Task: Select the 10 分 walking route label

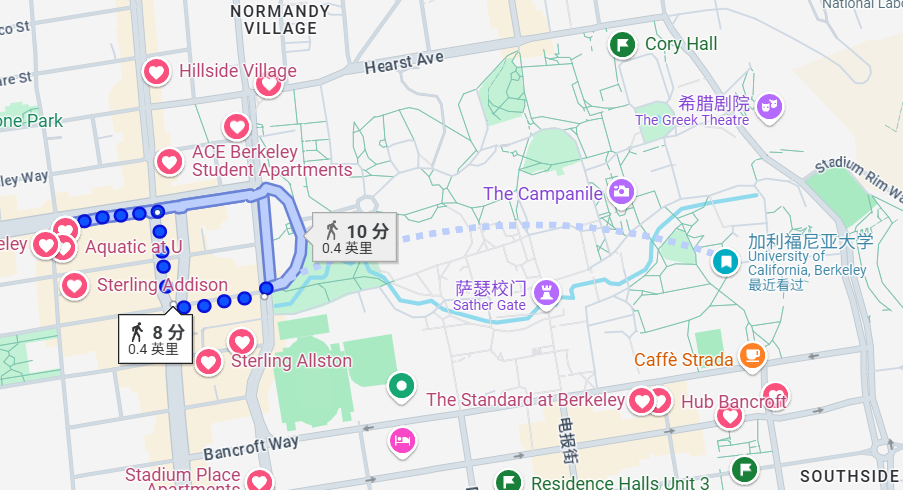Action: (355, 238)
